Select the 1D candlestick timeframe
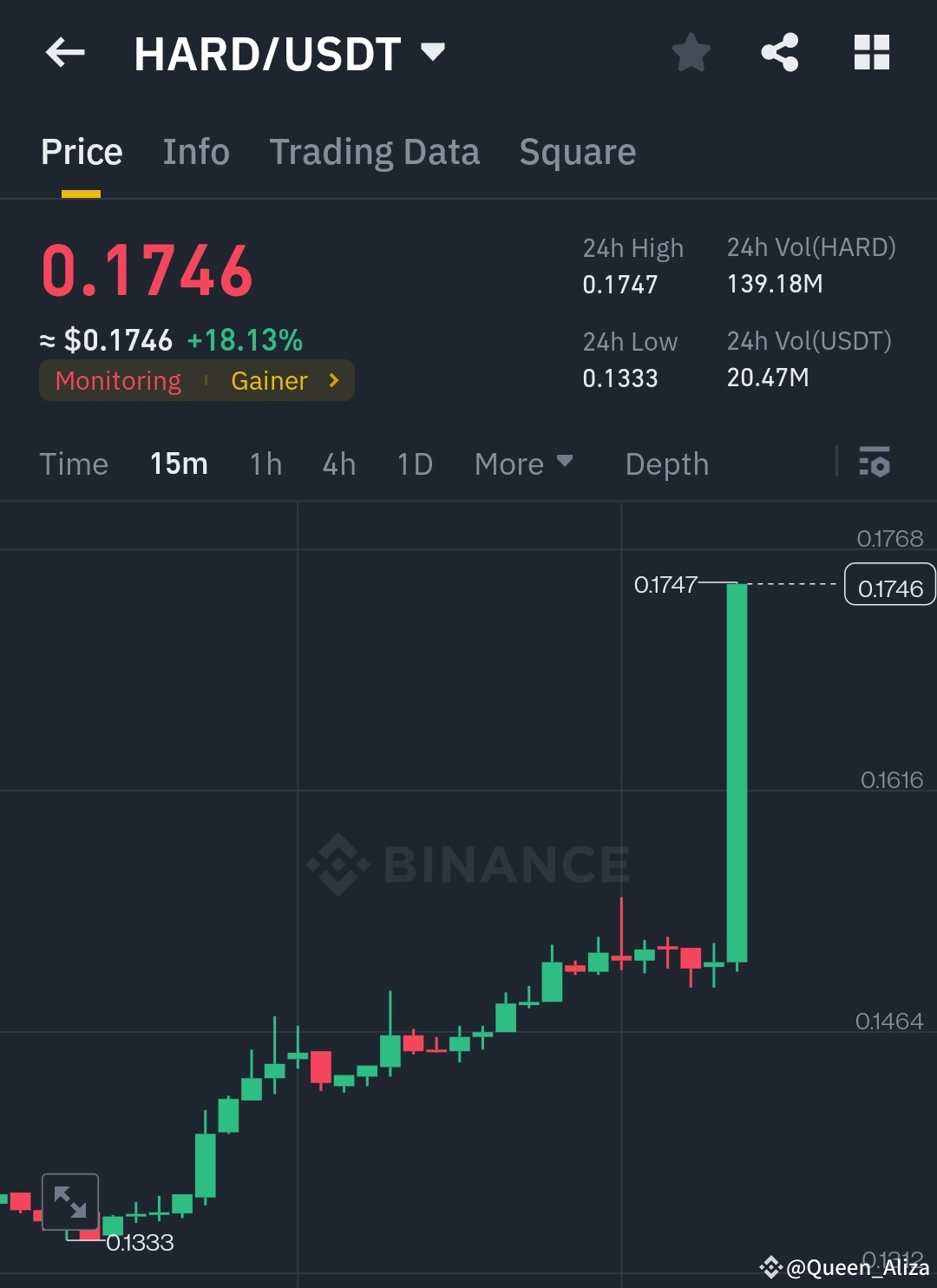 [x=414, y=463]
